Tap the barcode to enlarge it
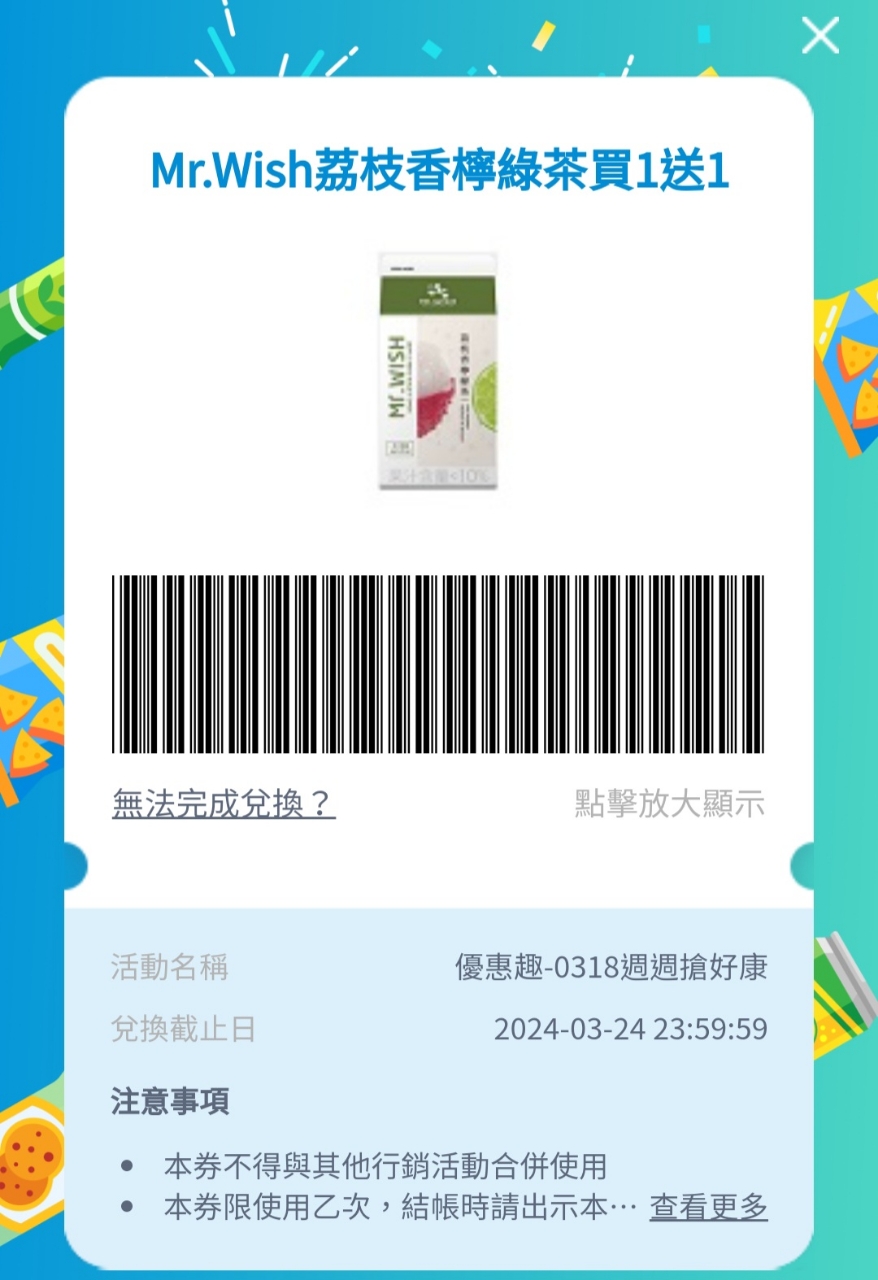 438,664
